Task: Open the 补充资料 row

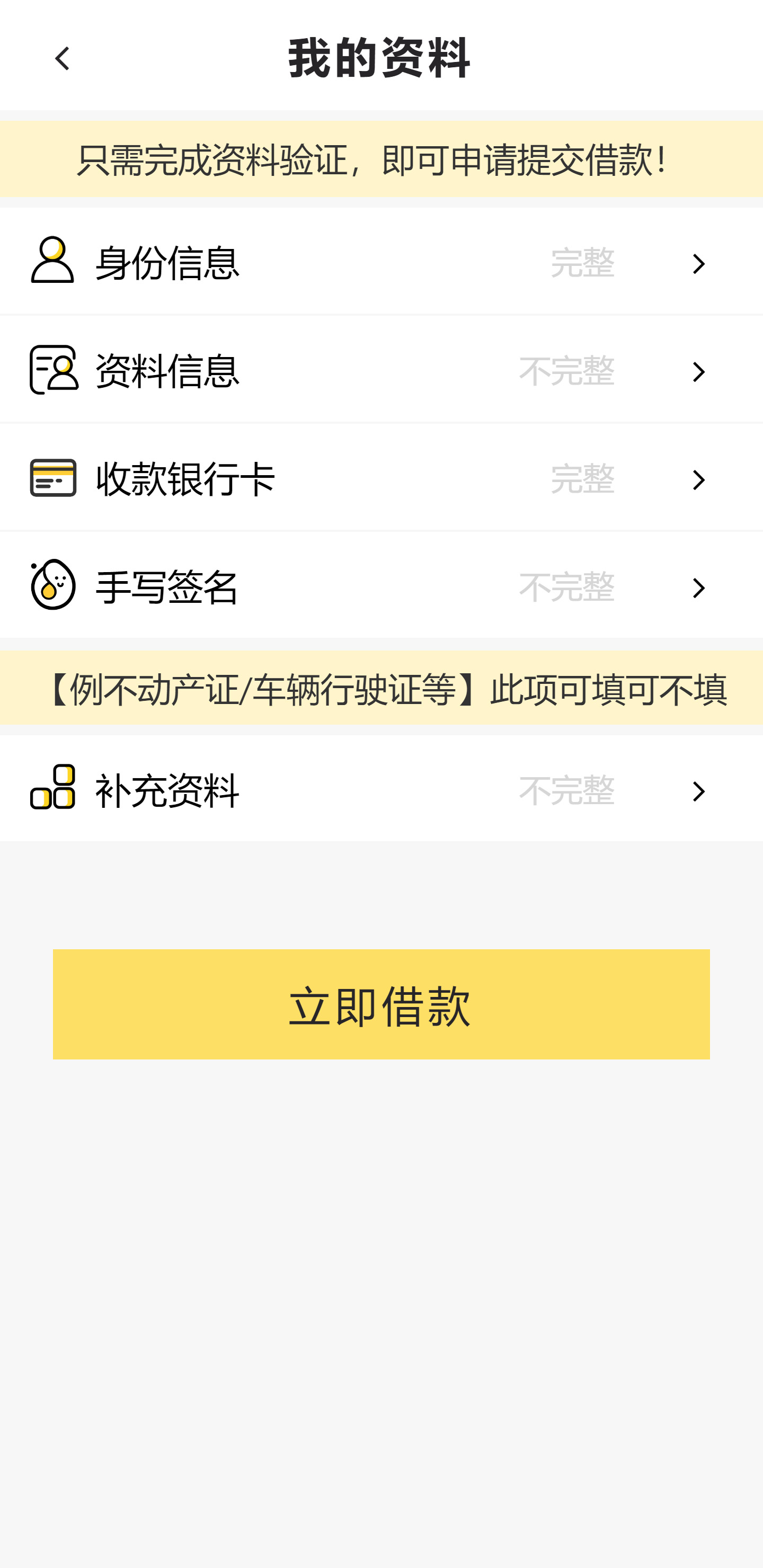Action: [x=381, y=789]
